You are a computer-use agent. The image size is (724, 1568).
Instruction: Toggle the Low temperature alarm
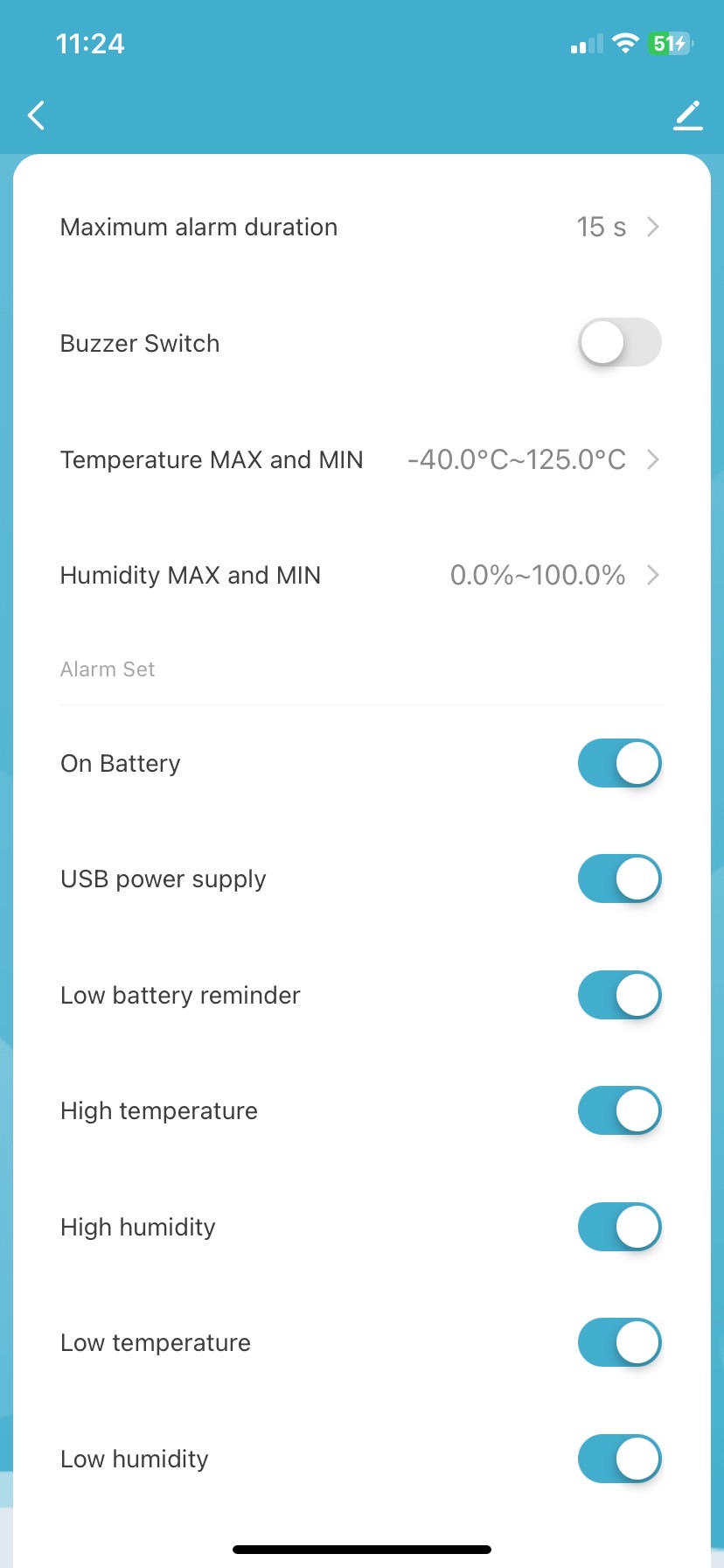(x=619, y=1342)
